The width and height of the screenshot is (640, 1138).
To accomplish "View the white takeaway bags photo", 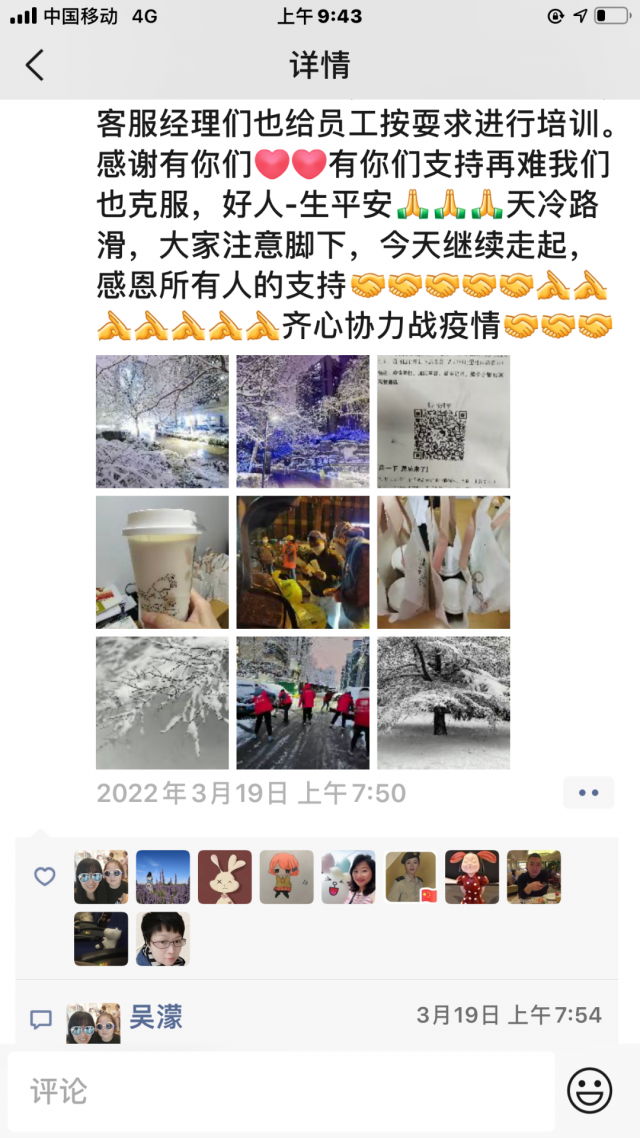I will 443,562.
